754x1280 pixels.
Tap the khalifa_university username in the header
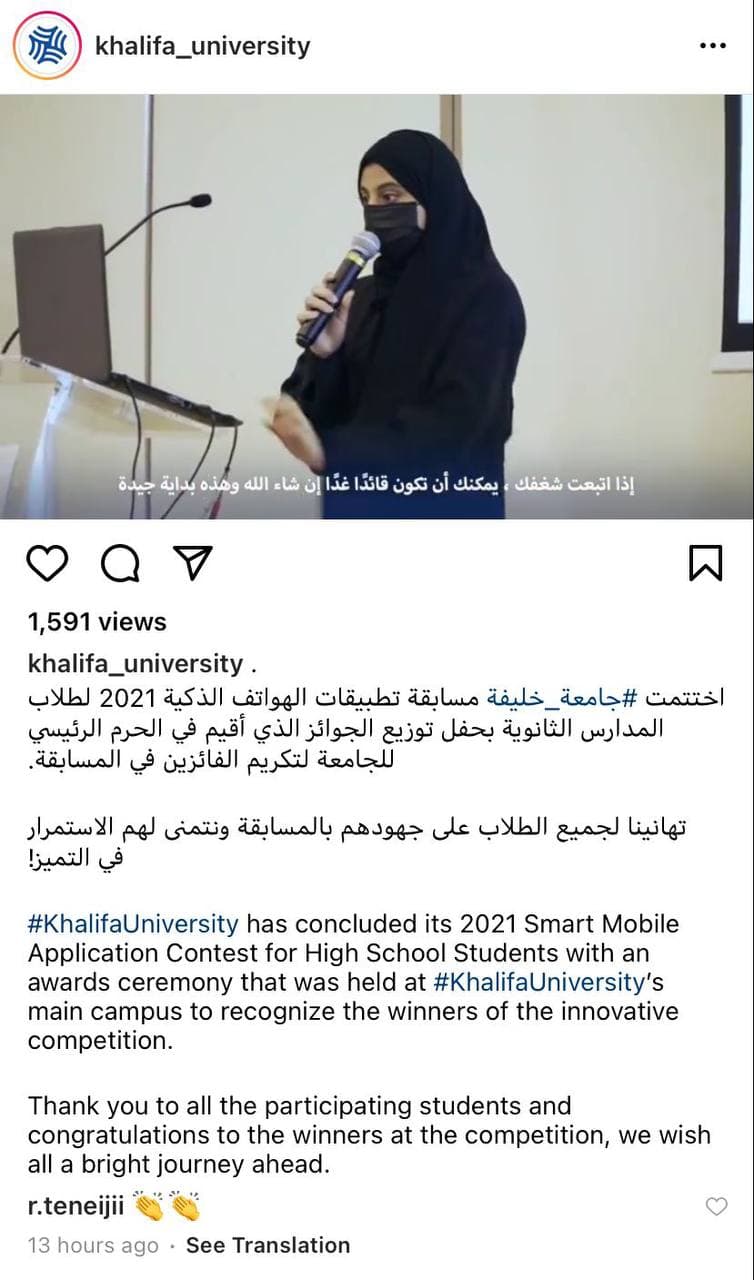pos(202,46)
